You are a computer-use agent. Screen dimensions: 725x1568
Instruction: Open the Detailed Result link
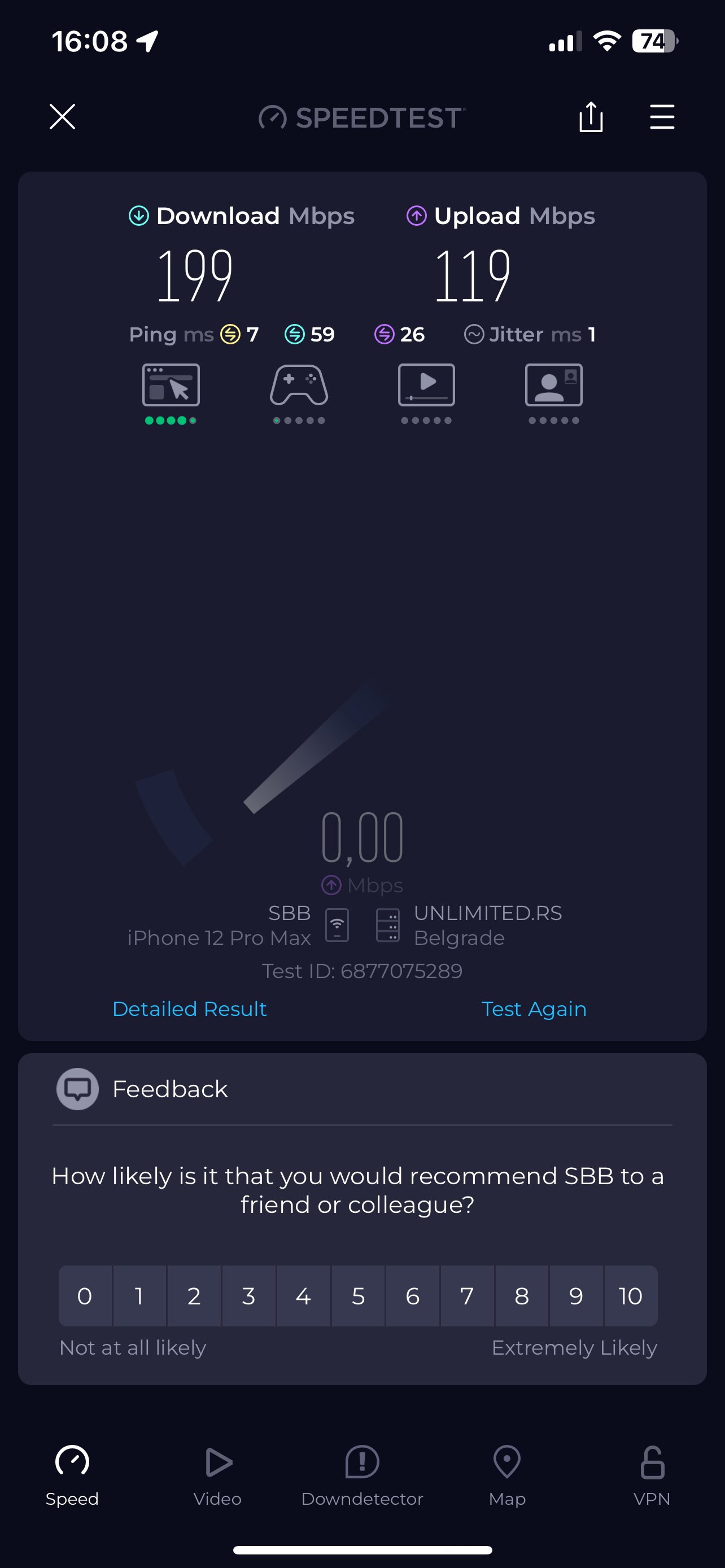tap(189, 1009)
